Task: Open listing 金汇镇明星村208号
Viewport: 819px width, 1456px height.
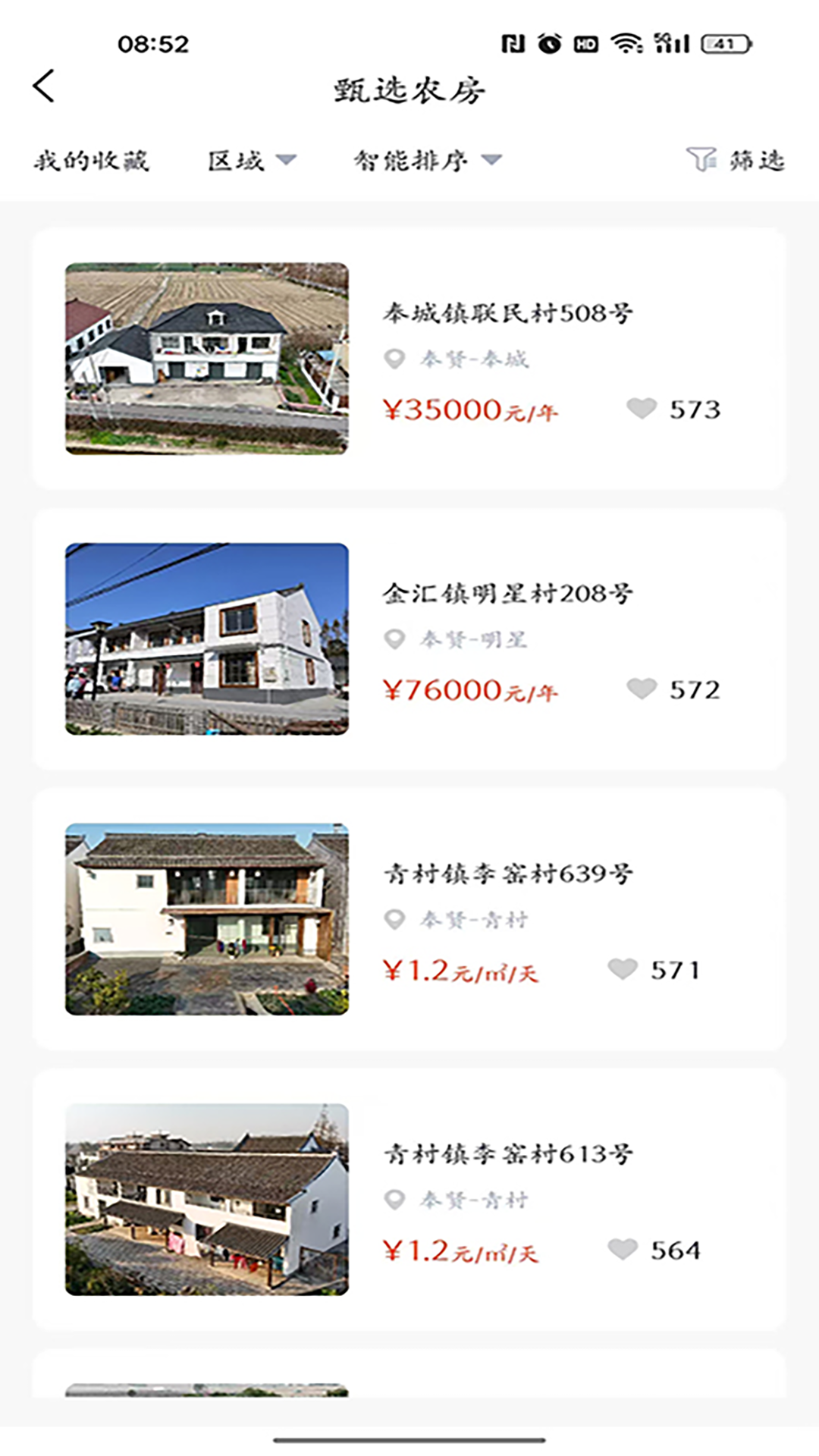Action: point(409,639)
